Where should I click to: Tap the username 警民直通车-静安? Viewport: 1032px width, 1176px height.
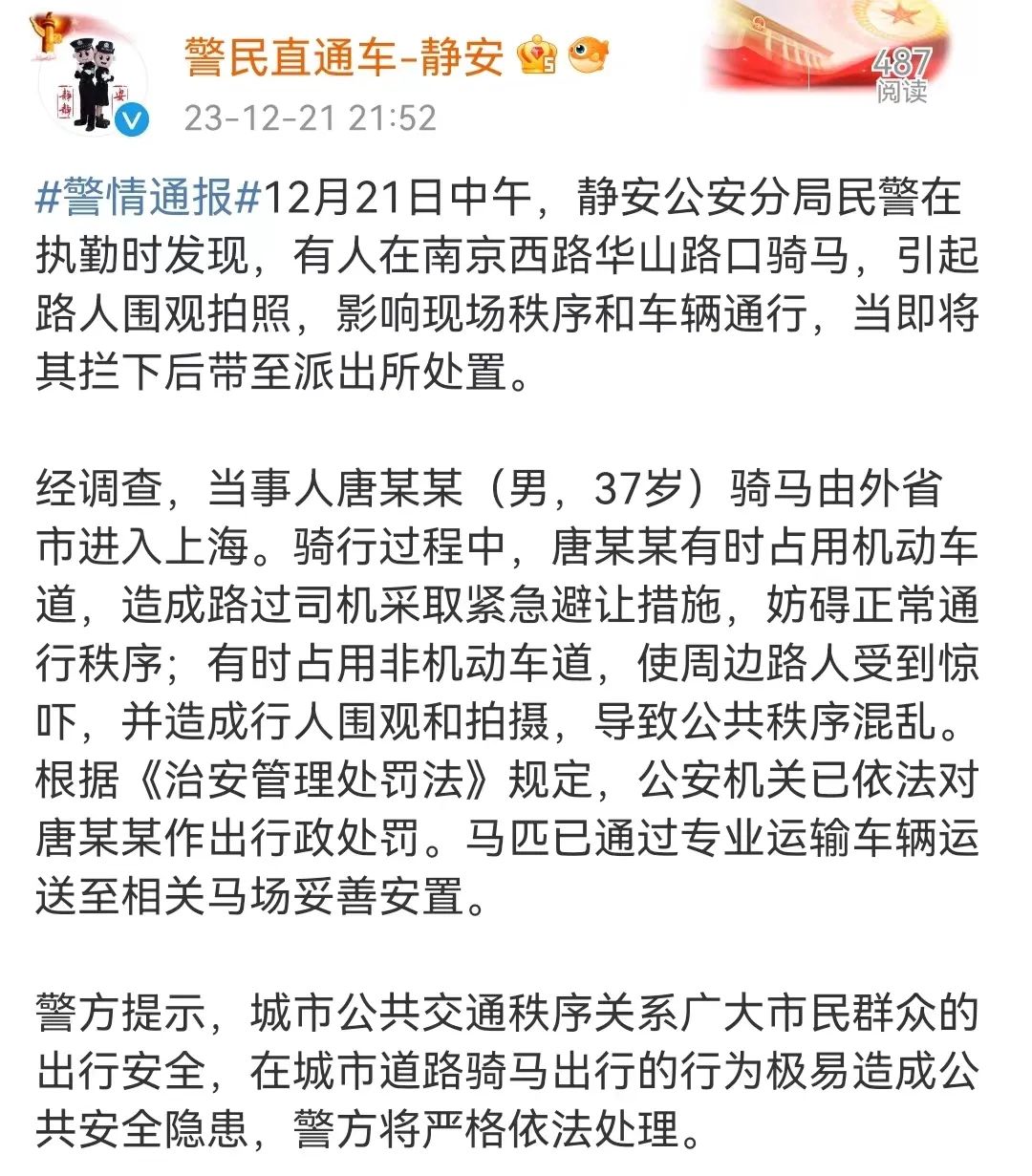tap(344, 57)
